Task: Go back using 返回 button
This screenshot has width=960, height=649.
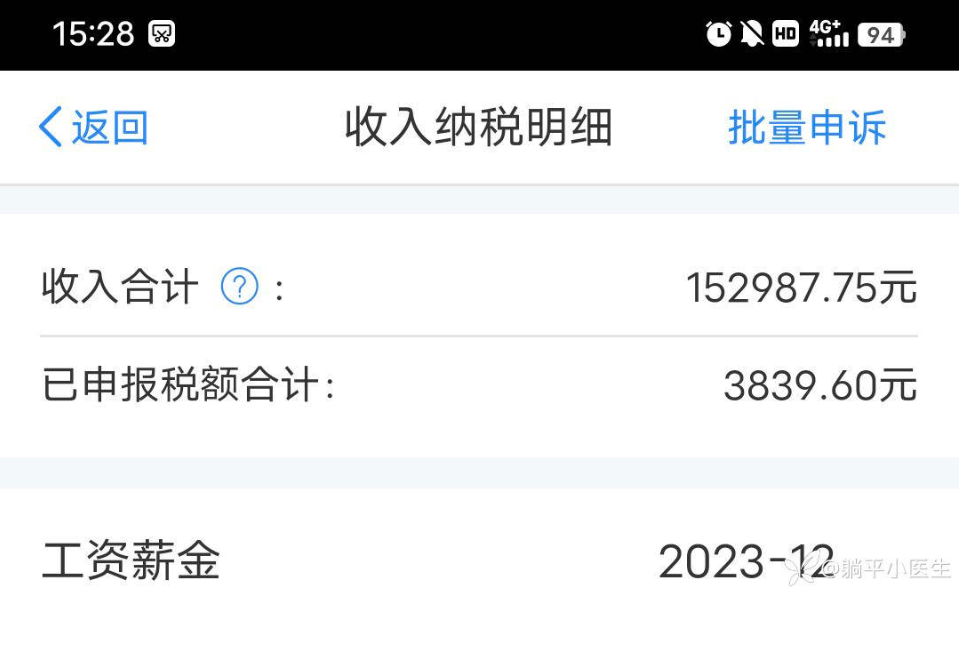Action: tap(93, 128)
